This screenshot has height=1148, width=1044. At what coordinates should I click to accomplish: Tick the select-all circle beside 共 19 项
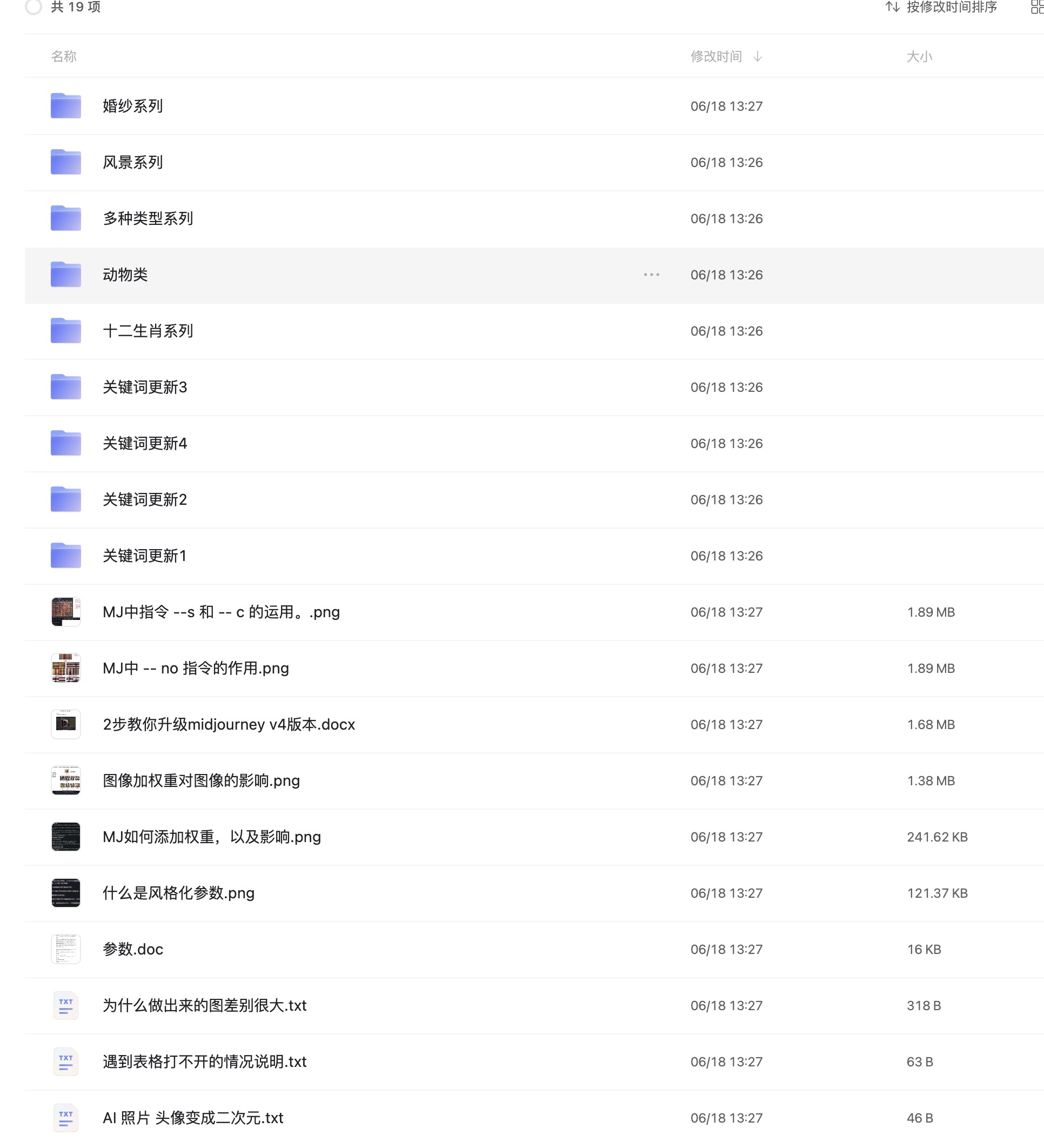point(33,7)
